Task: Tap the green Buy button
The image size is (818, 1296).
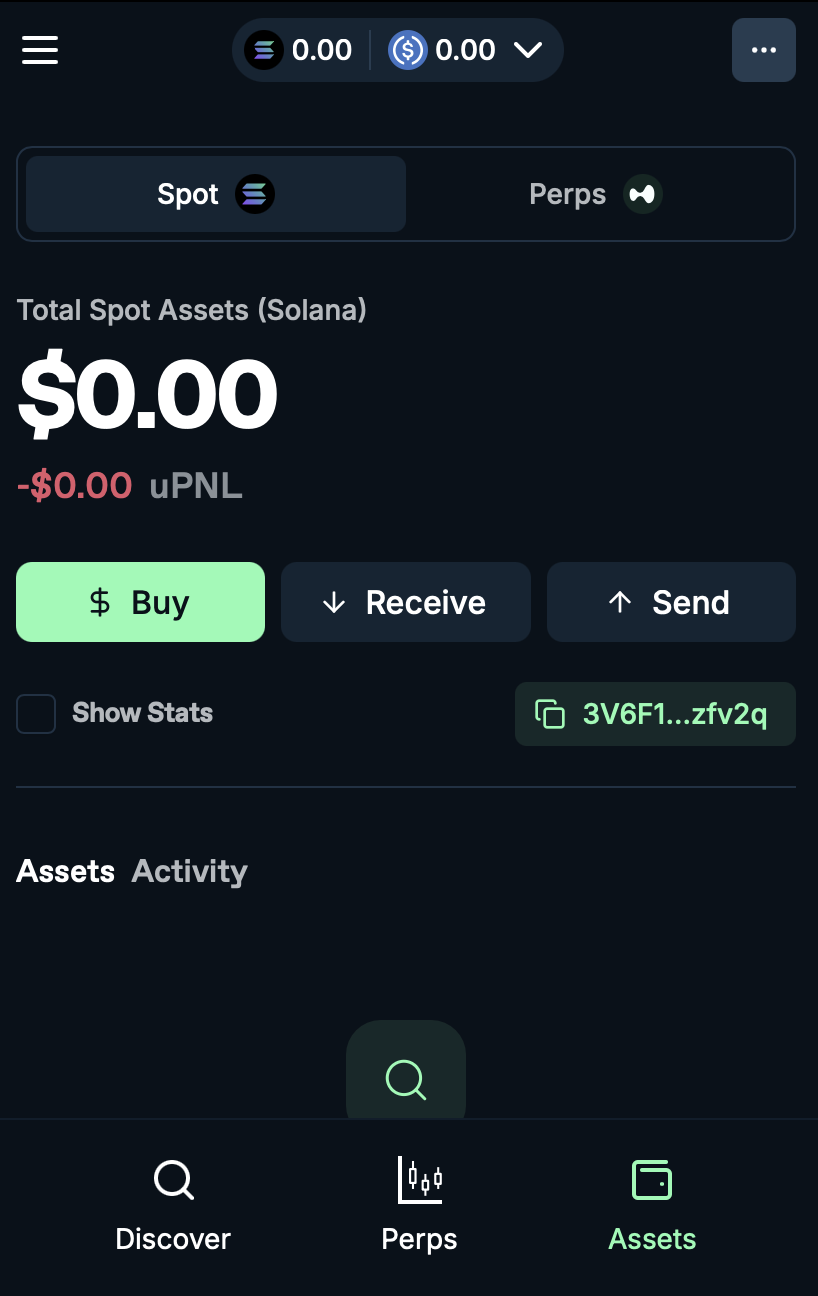Action: [141, 602]
